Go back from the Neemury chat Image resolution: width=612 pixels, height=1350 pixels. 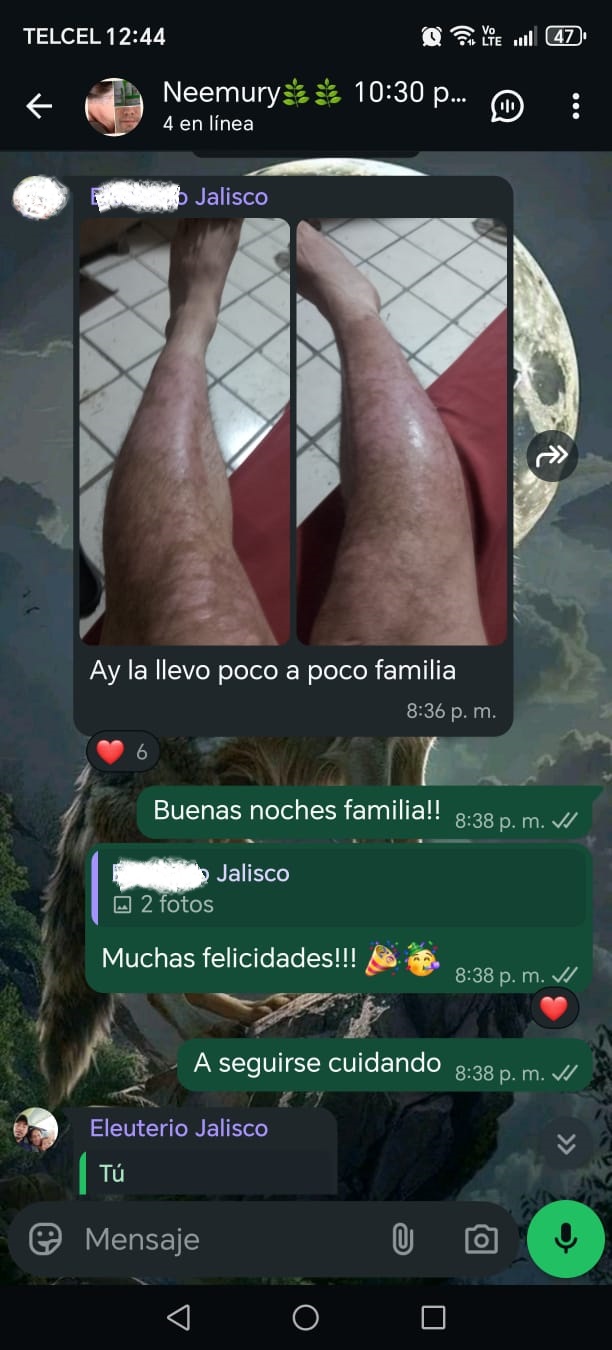[x=39, y=106]
